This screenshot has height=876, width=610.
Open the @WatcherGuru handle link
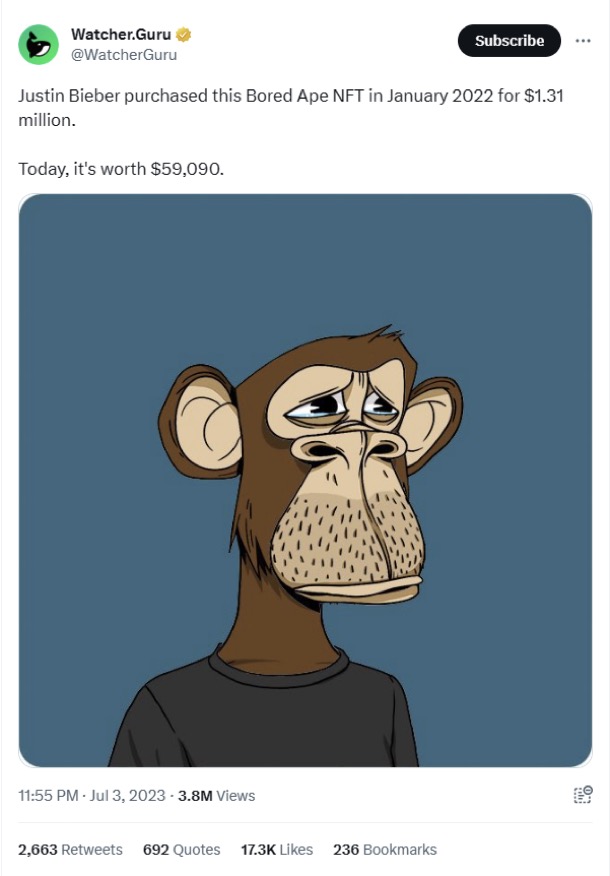click(x=124, y=55)
